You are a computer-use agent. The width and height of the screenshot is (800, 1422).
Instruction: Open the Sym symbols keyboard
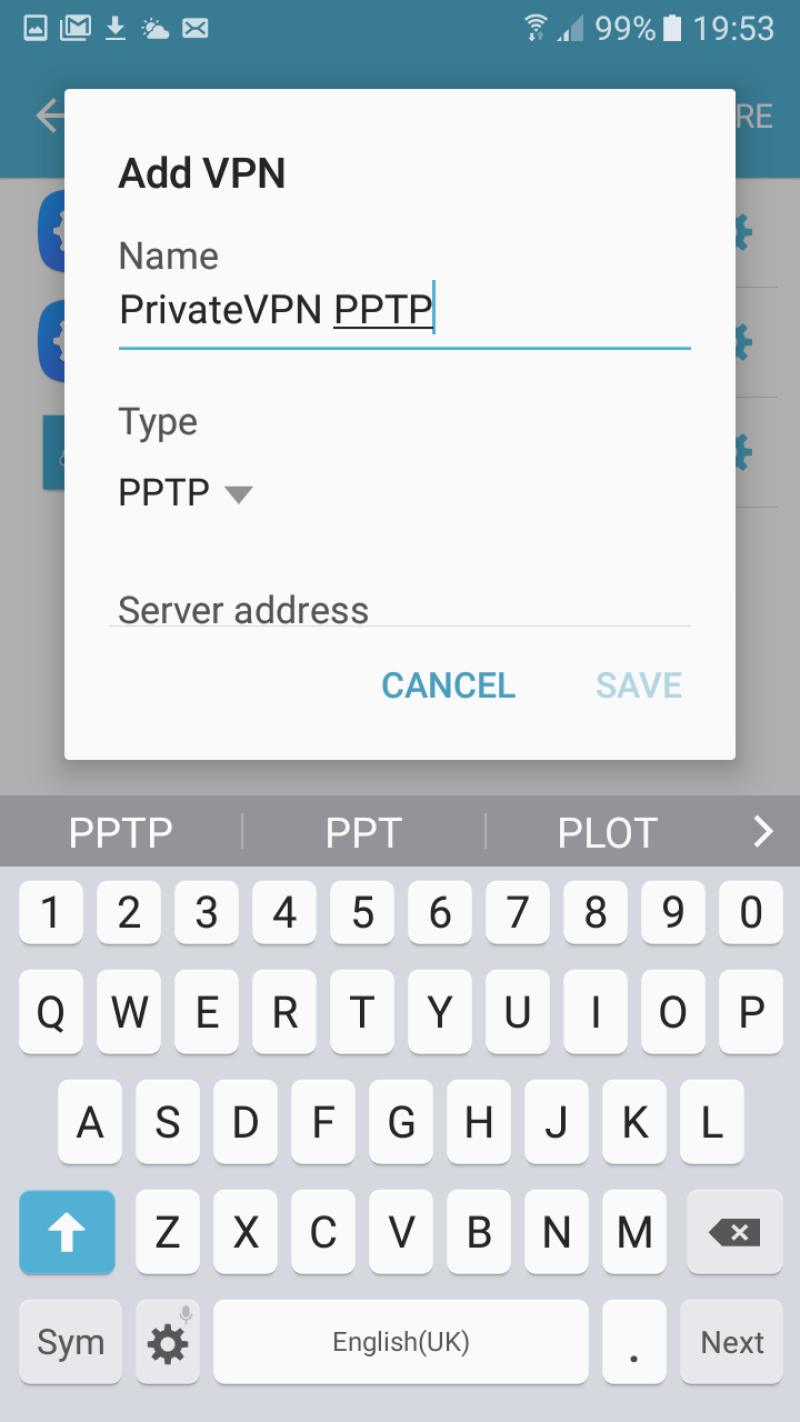coord(70,1342)
